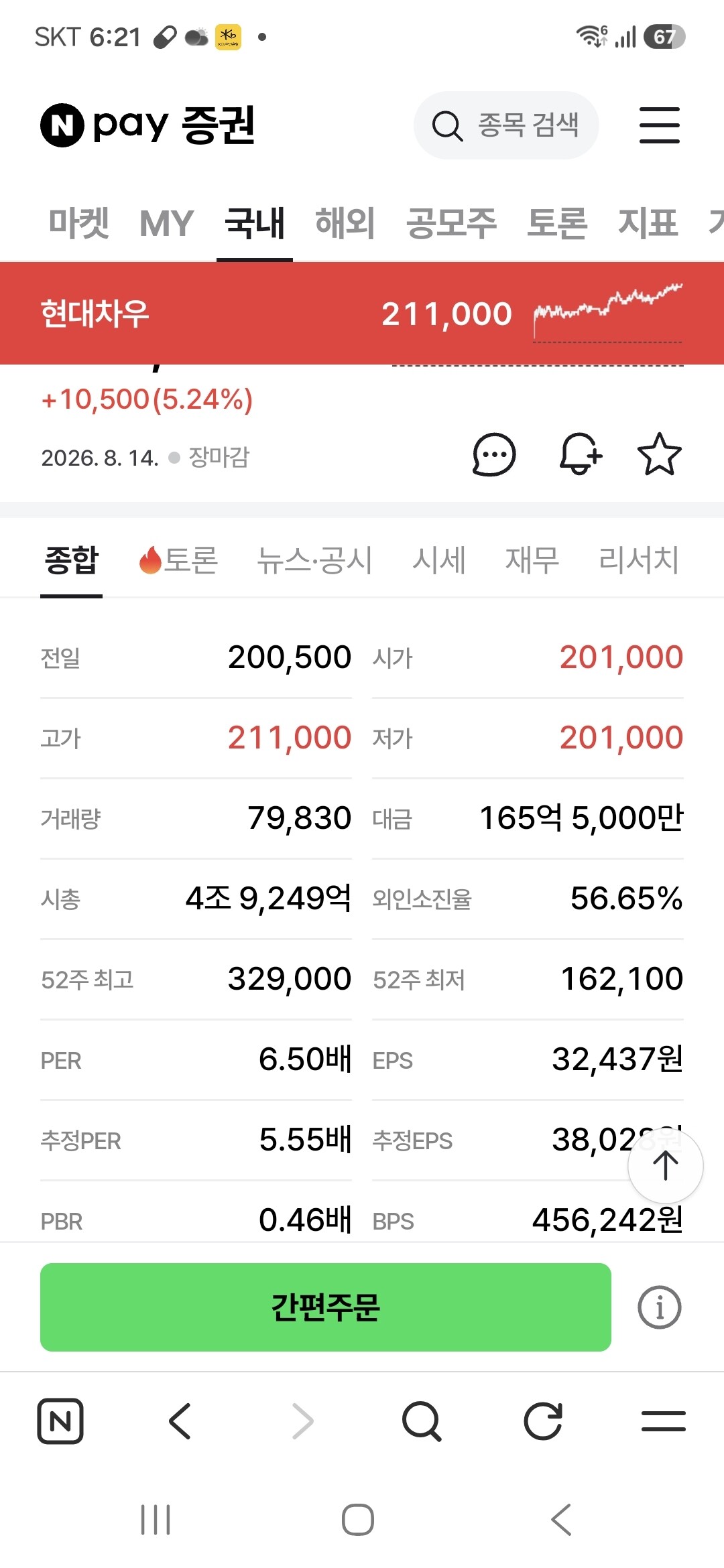Switch to the 뉴스·공시 section tab
The image size is (724, 1568).
coord(314,560)
